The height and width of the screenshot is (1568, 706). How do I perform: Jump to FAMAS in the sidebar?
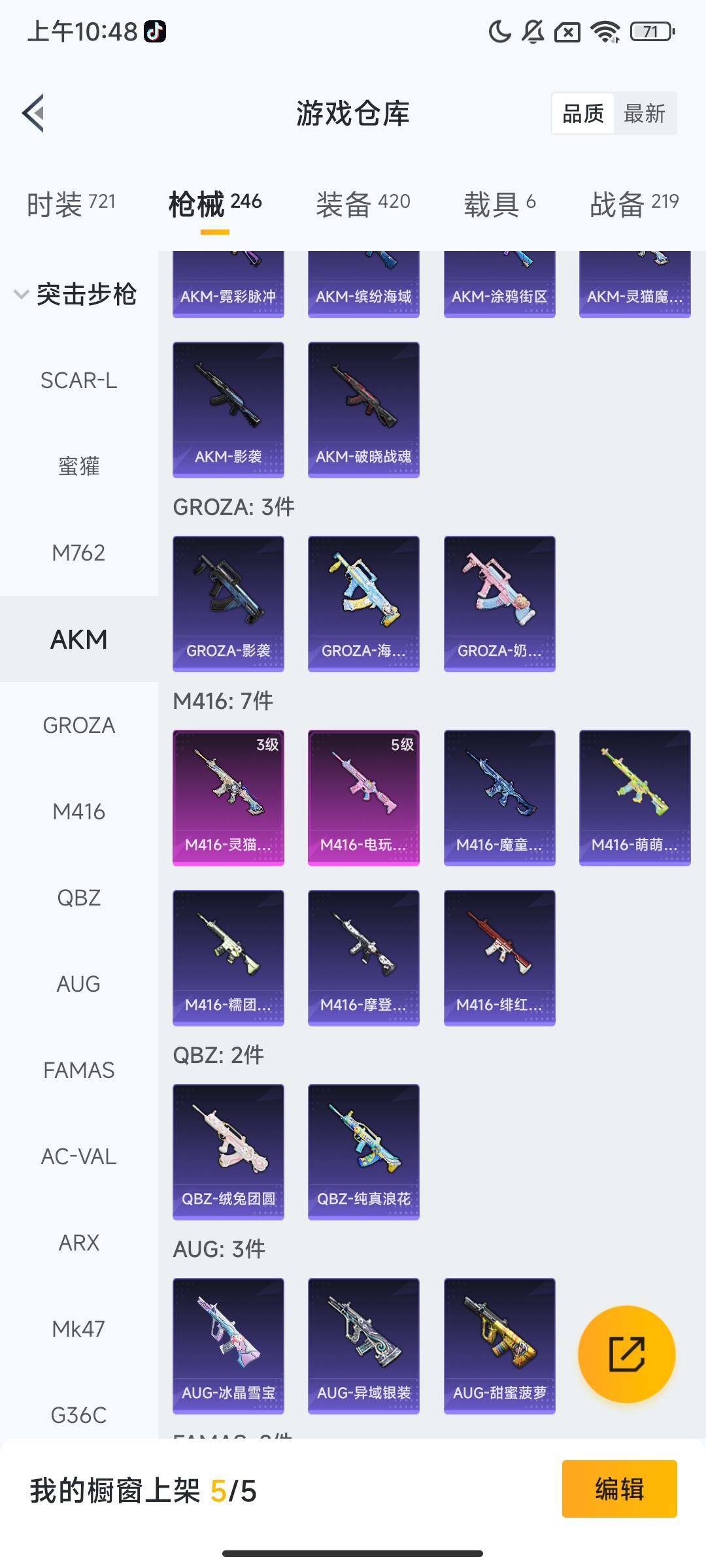point(79,1070)
